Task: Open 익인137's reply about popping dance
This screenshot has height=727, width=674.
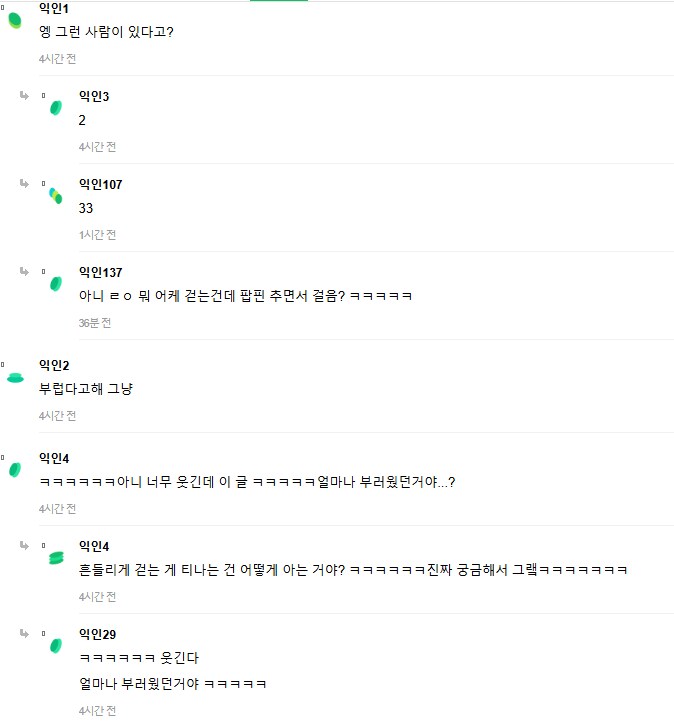Action: [x=245, y=296]
